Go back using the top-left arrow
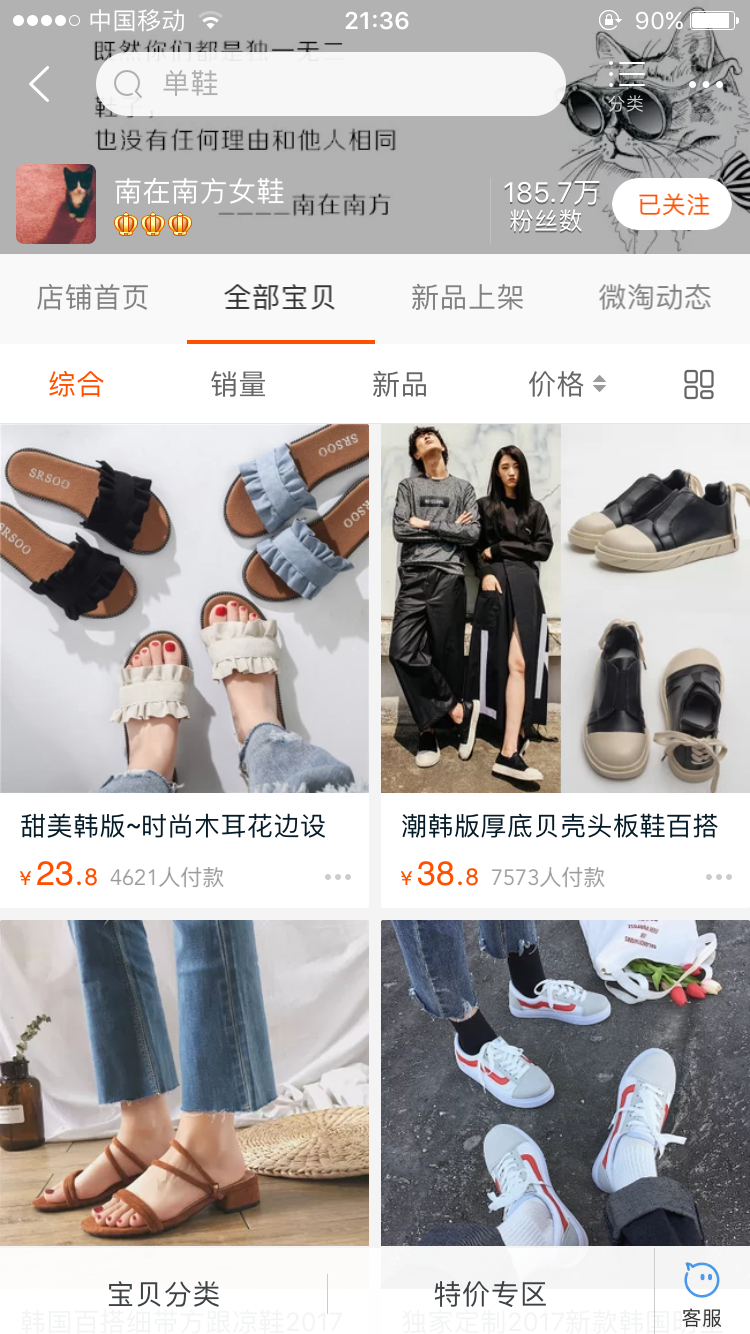The image size is (750, 1334). [x=40, y=85]
